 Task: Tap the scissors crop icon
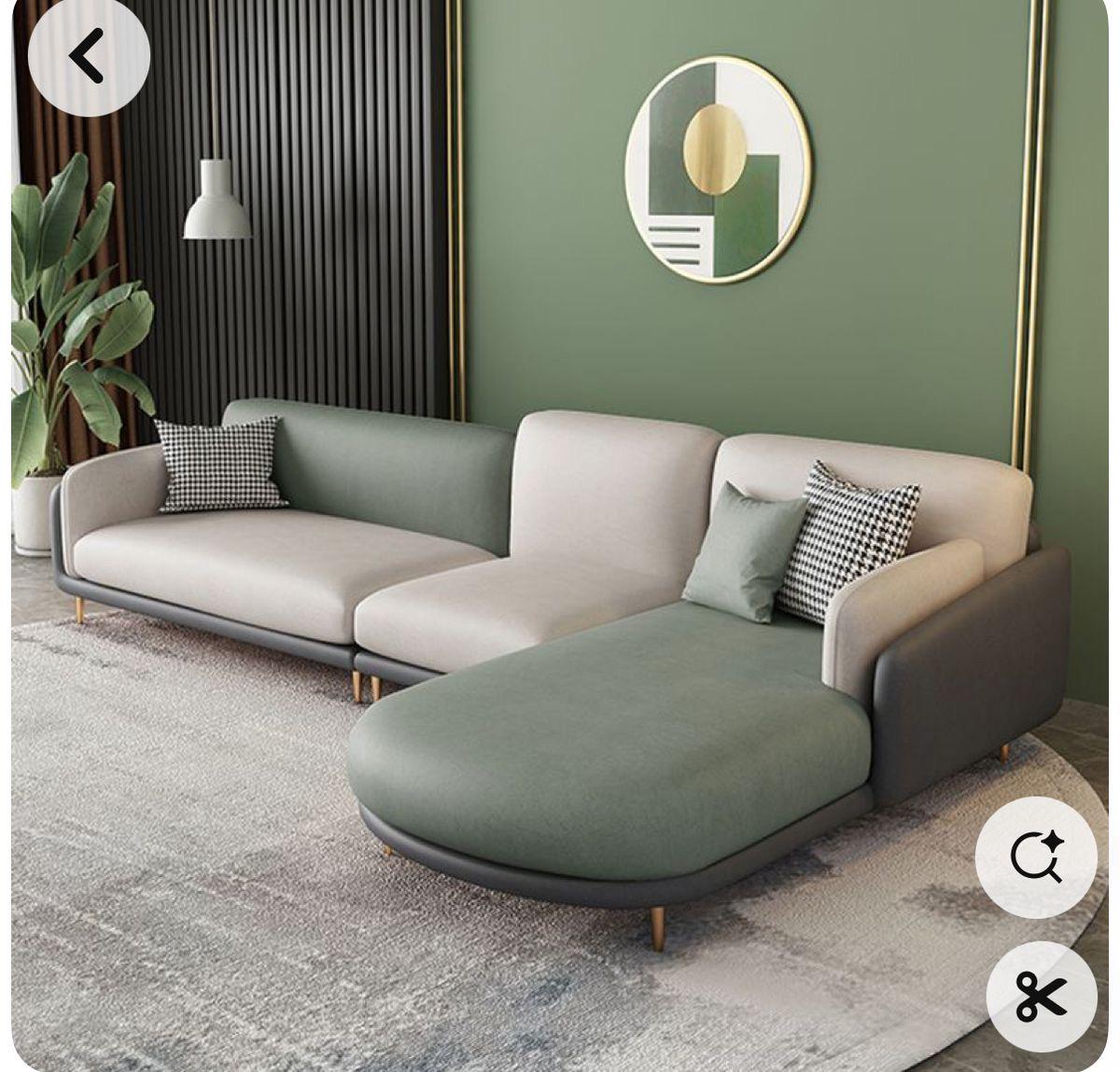1041,996
